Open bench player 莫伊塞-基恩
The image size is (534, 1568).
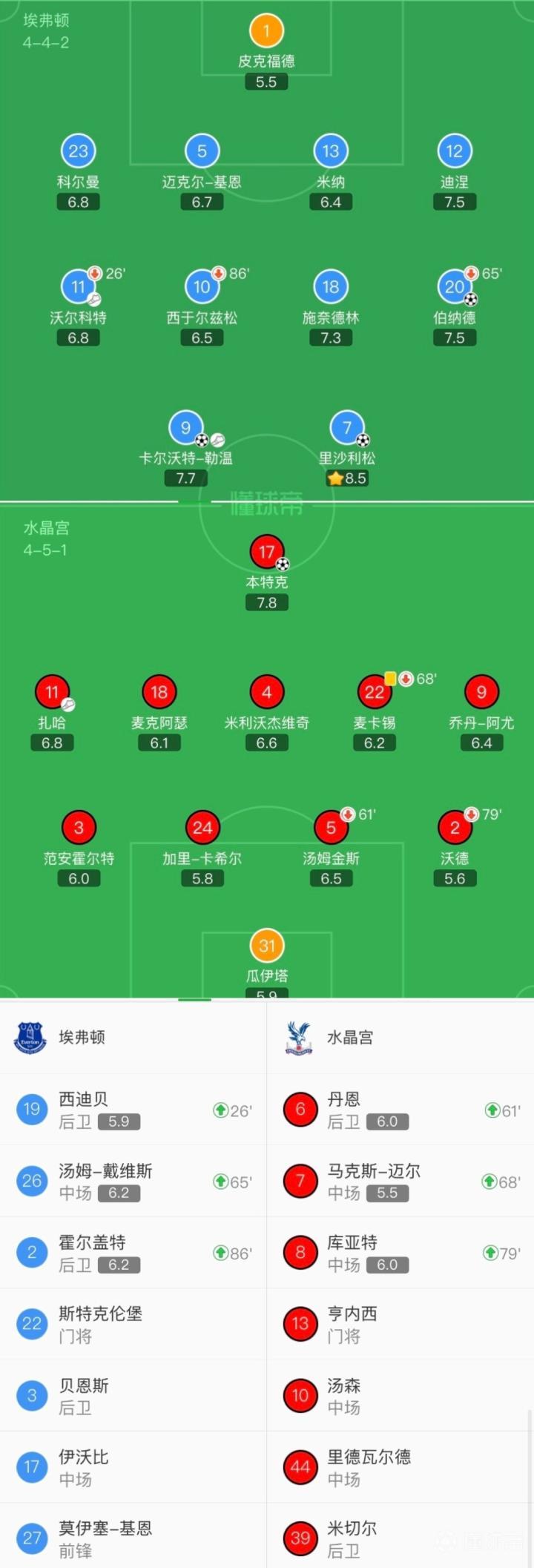(133, 1538)
